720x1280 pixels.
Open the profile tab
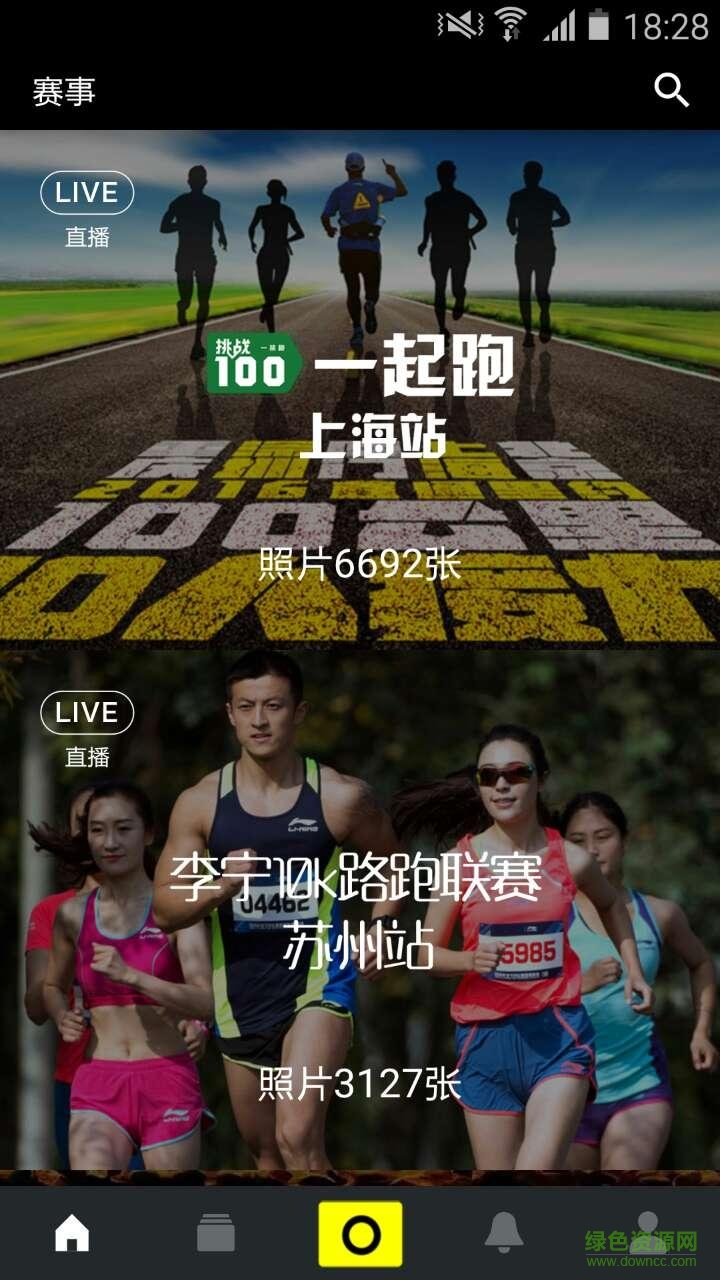(647, 1232)
